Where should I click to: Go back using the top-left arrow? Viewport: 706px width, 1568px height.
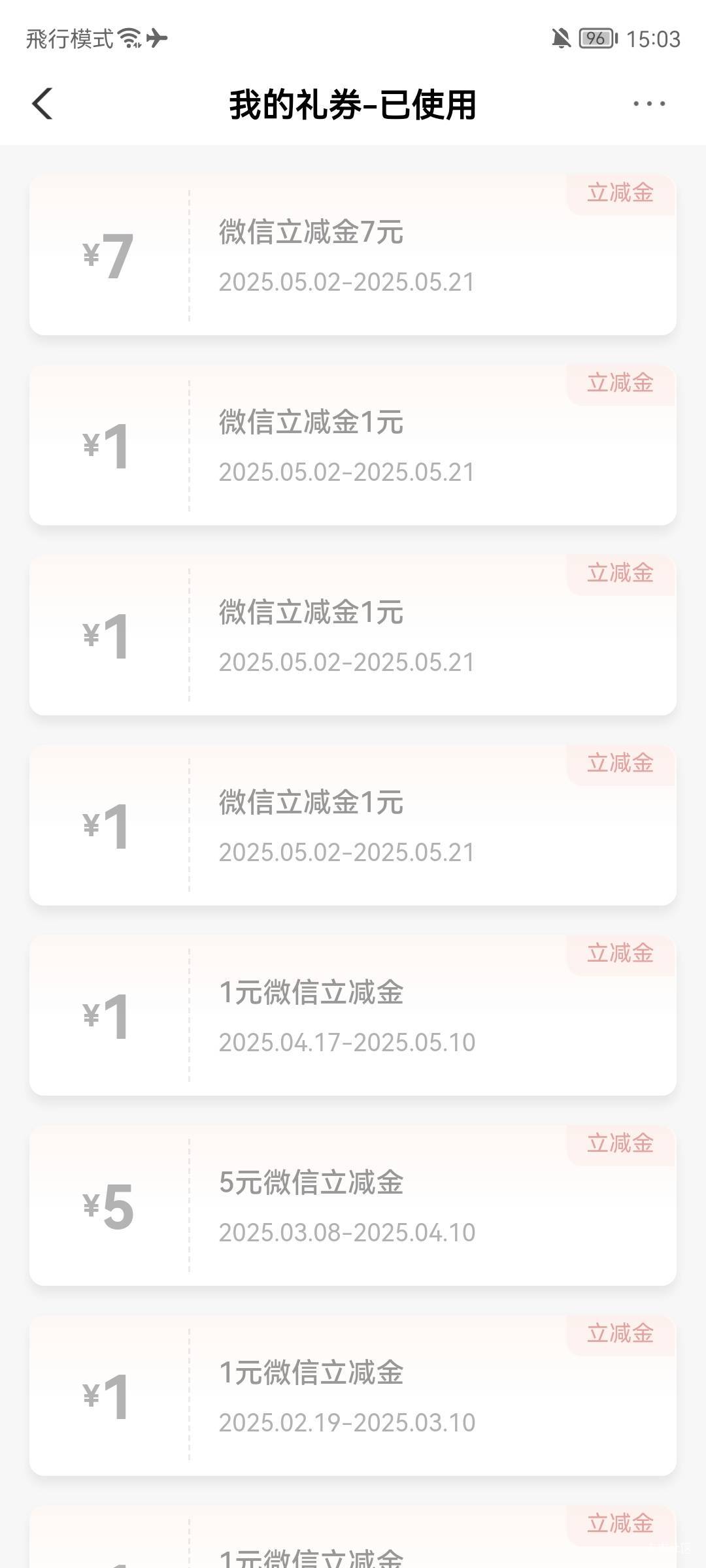pyautogui.click(x=42, y=104)
